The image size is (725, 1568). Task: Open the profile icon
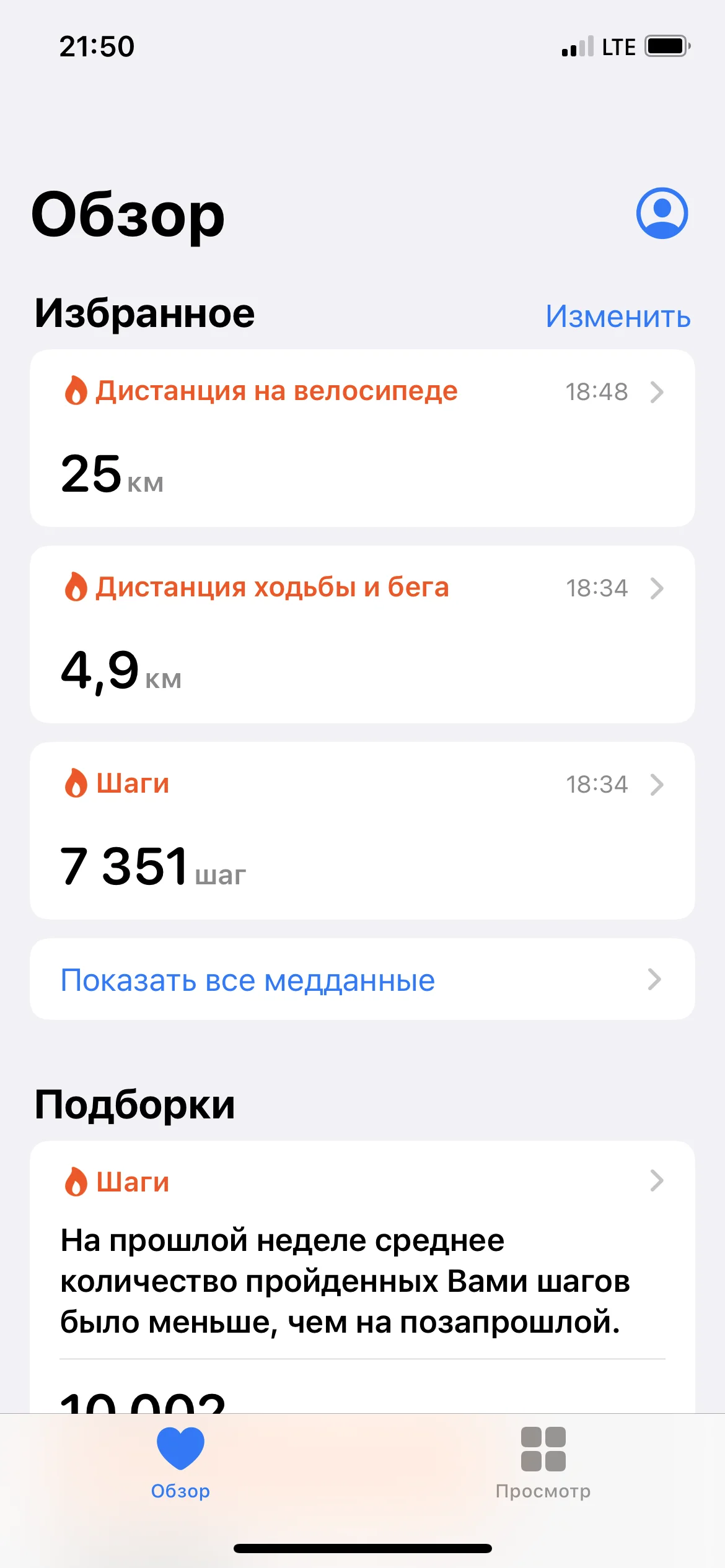(x=662, y=213)
